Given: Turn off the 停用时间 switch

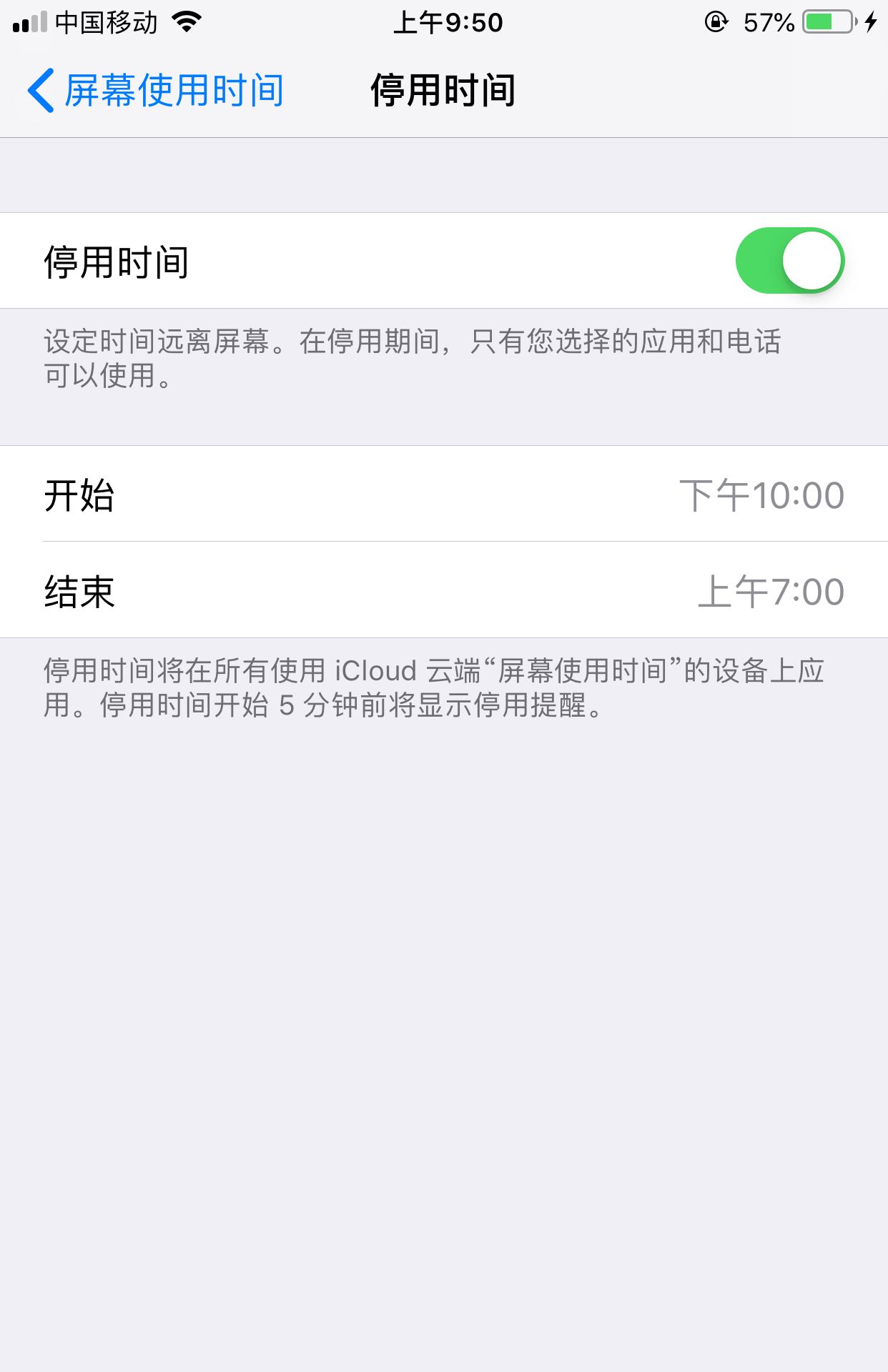Looking at the screenshot, I should [789, 261].
